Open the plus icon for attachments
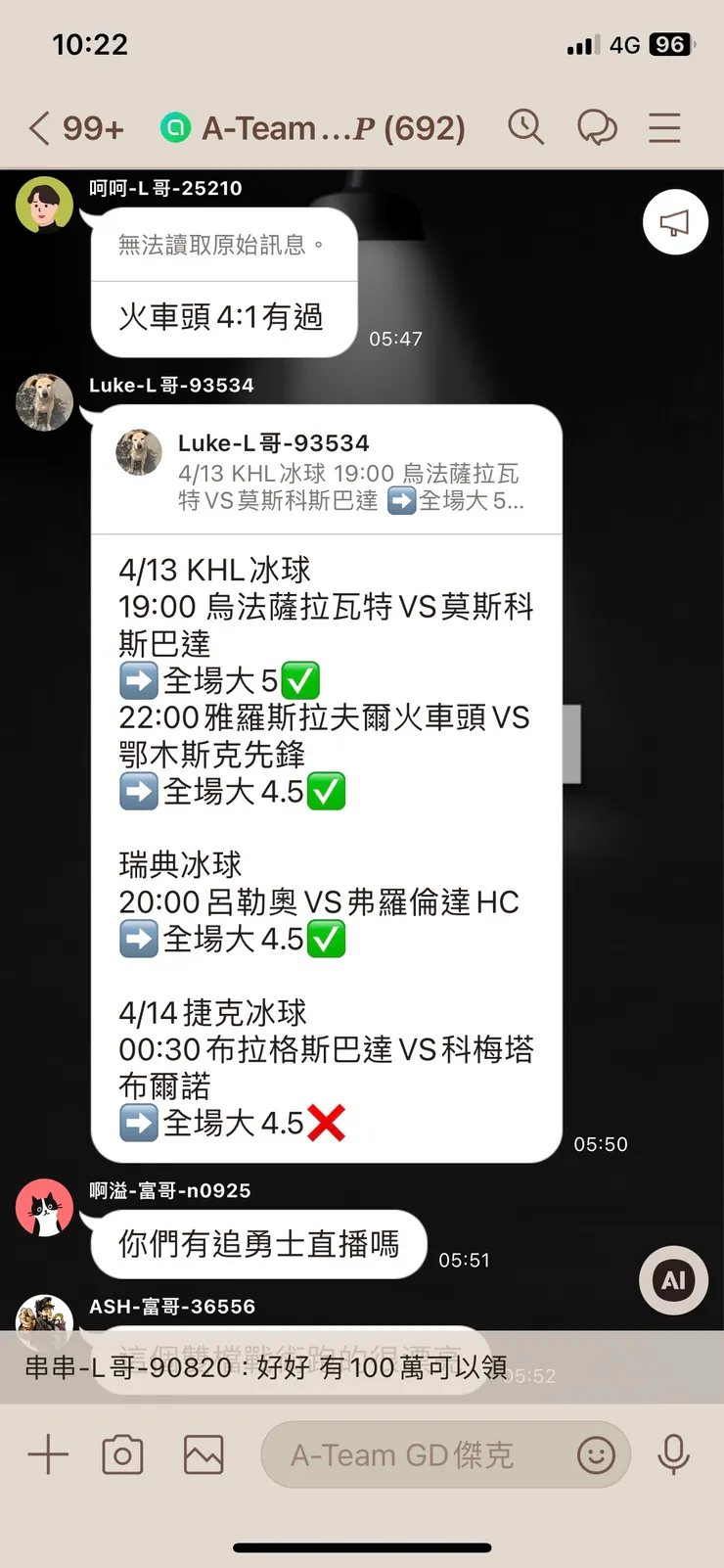This screenshot has width=724, height=1568. pos(47,1454)
